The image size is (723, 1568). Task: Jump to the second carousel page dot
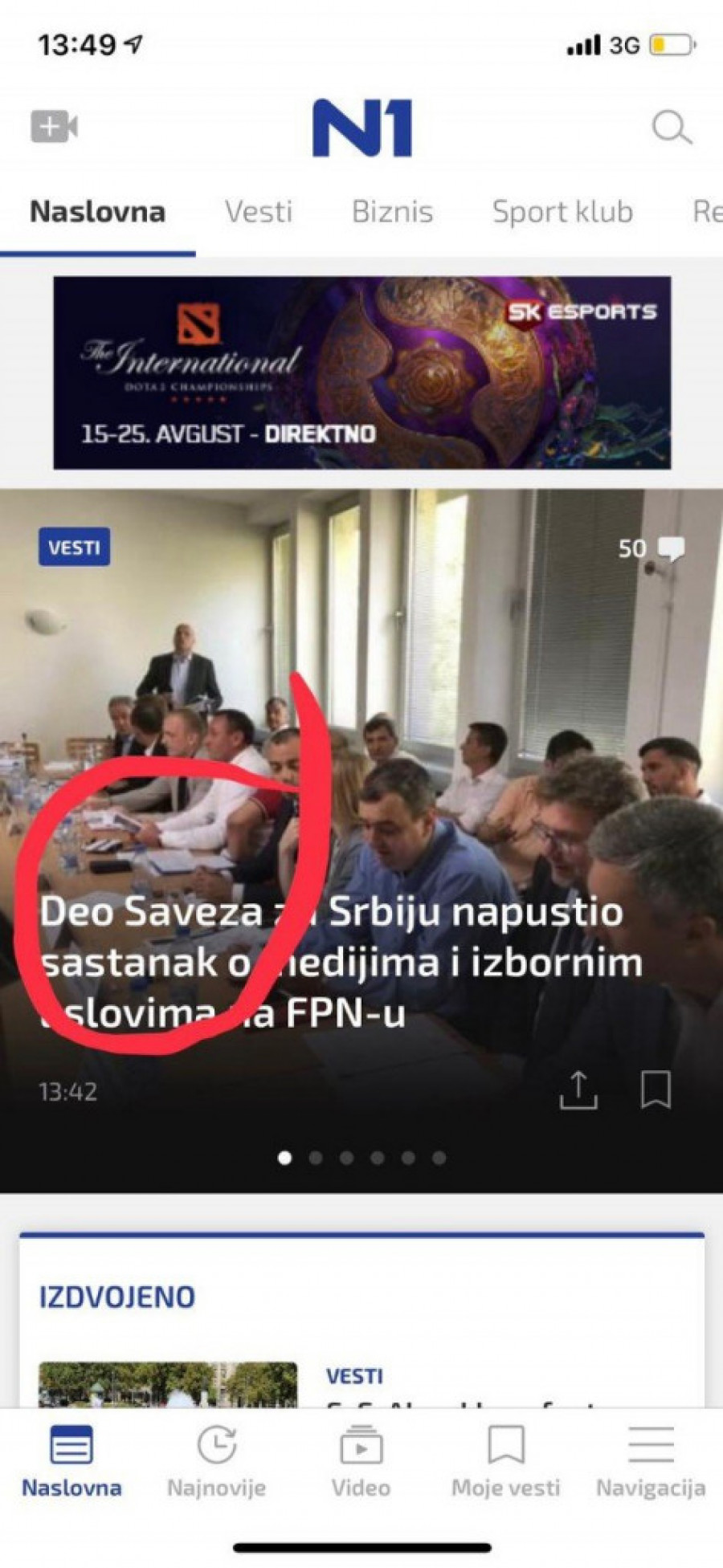click(x=316, y=1158)
